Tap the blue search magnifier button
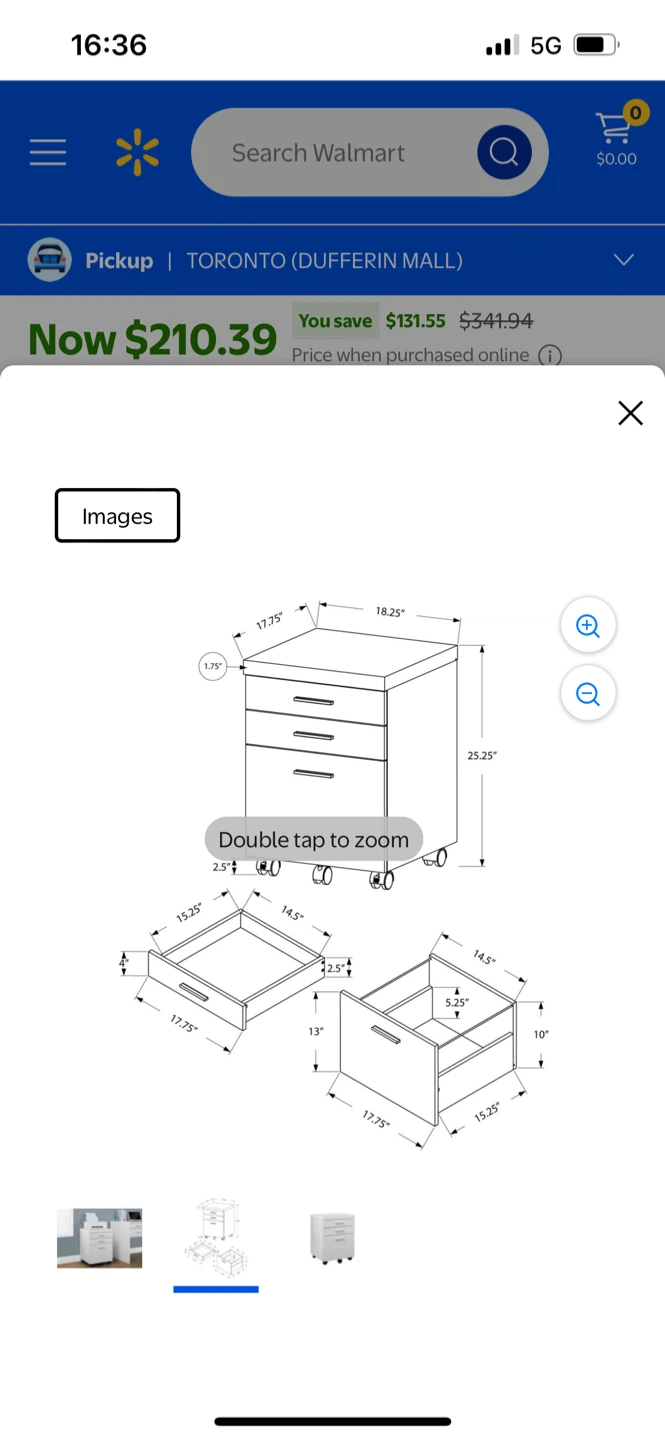The height and width of the screenshot is (1440, 665). pyautogui.click(x=504, y=153)
